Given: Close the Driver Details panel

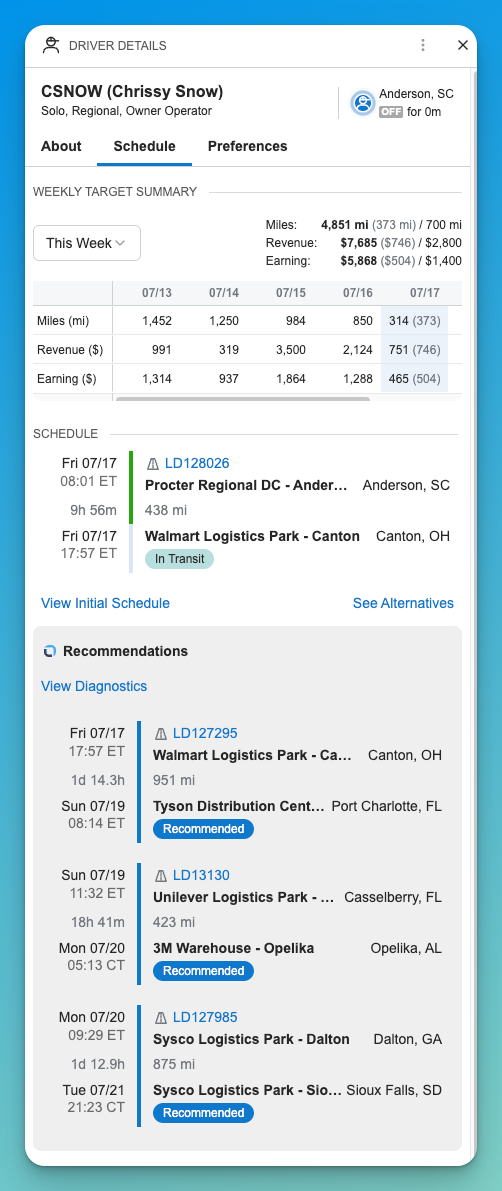Looking at the screenshot, I should [463, 46].
